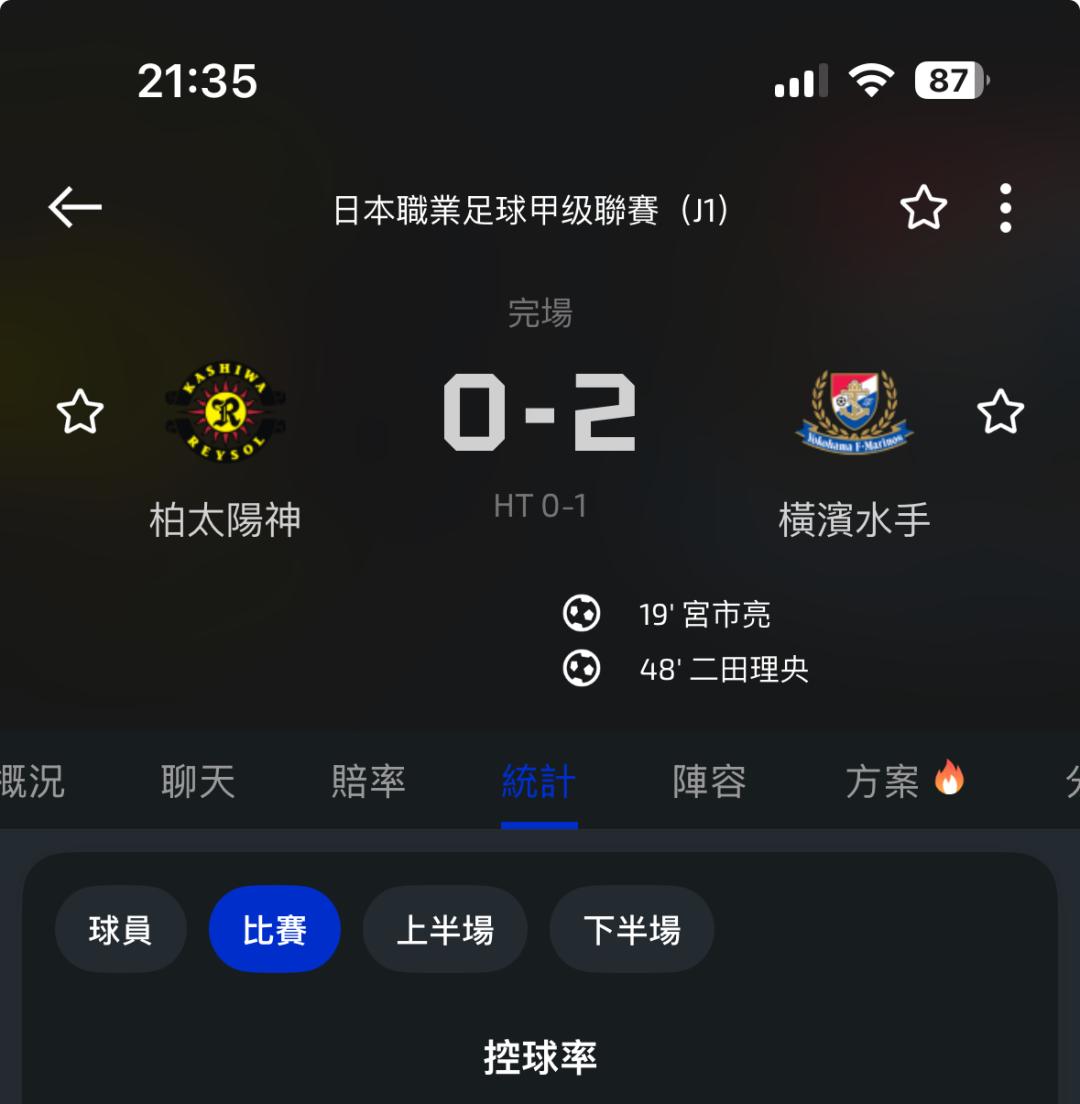Open the three-dot overflow menu
1080x1104 pixels.
click(x=1005, y=208)
